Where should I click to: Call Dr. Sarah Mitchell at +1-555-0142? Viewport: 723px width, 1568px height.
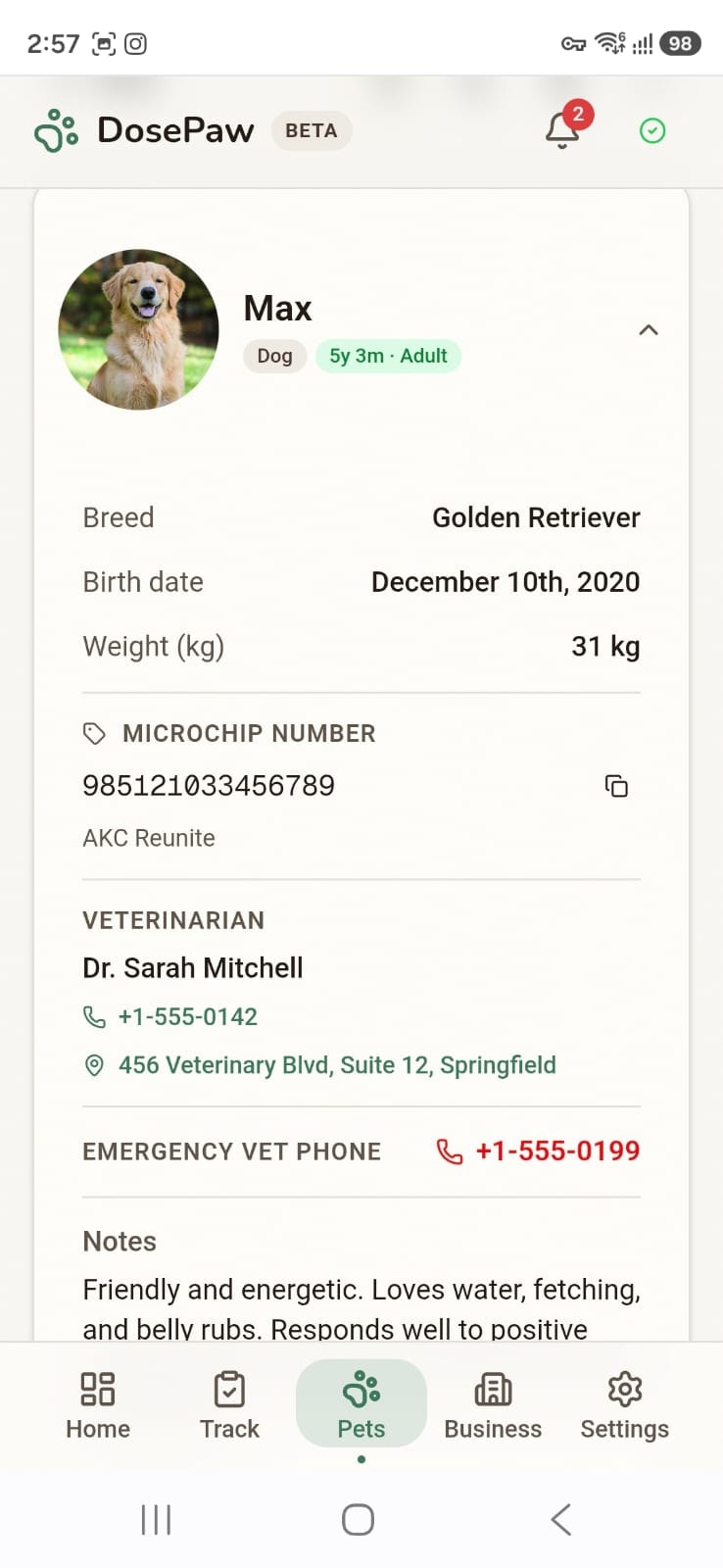(187, 1017)
